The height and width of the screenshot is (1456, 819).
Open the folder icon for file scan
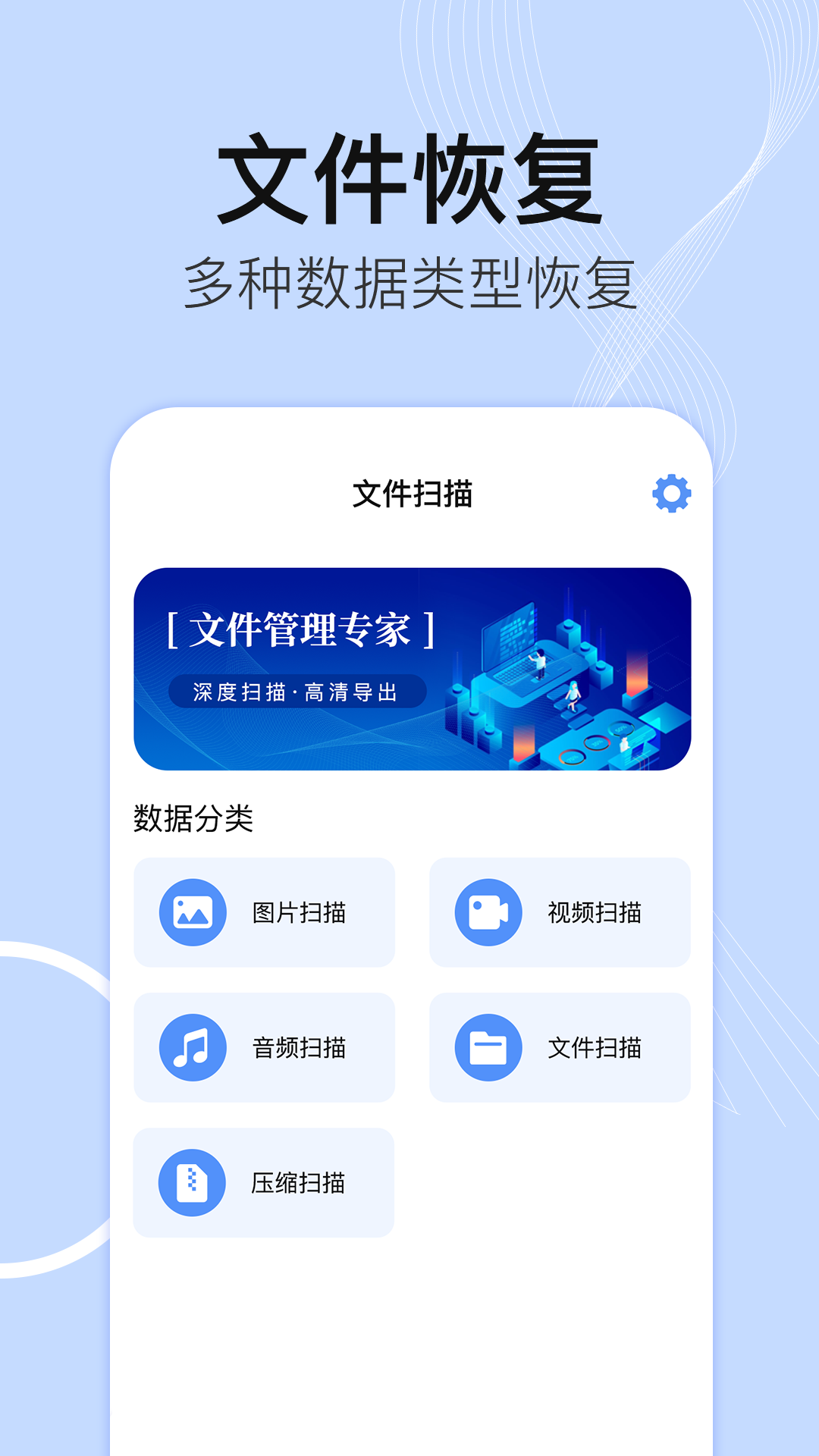(x=488, y=1047)
